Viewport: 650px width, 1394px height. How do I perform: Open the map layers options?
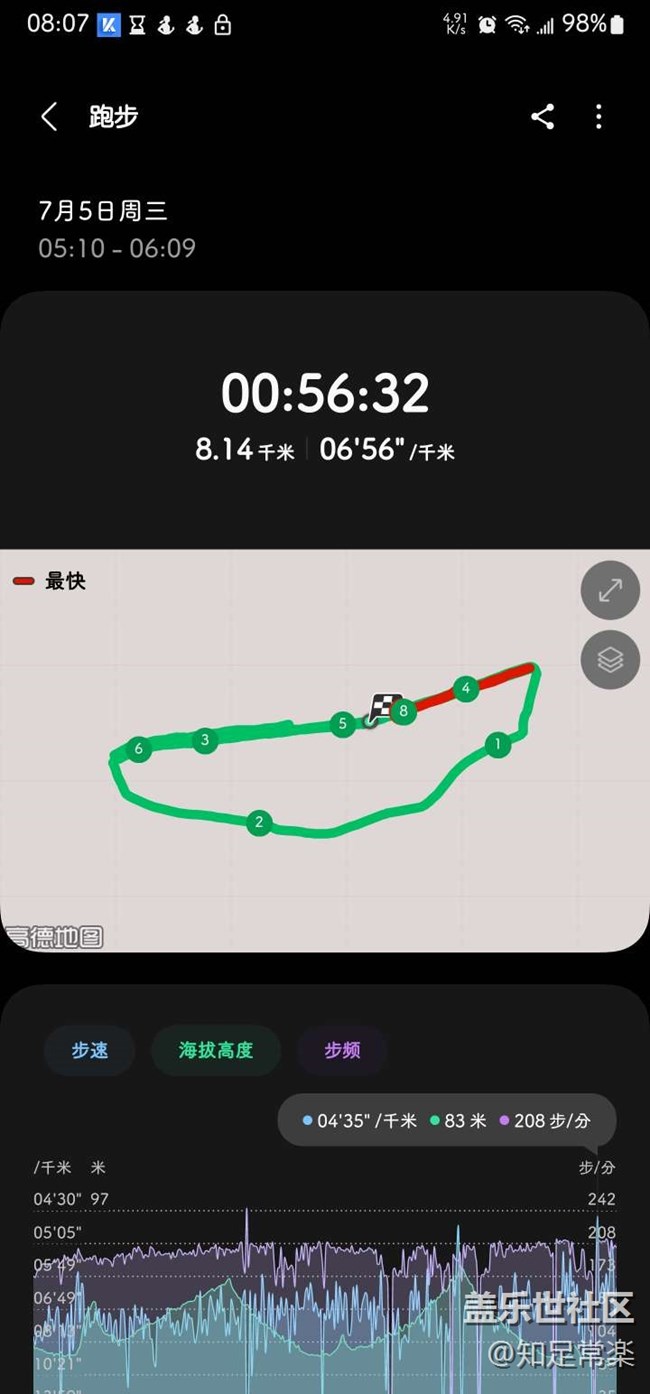(610, 660)
